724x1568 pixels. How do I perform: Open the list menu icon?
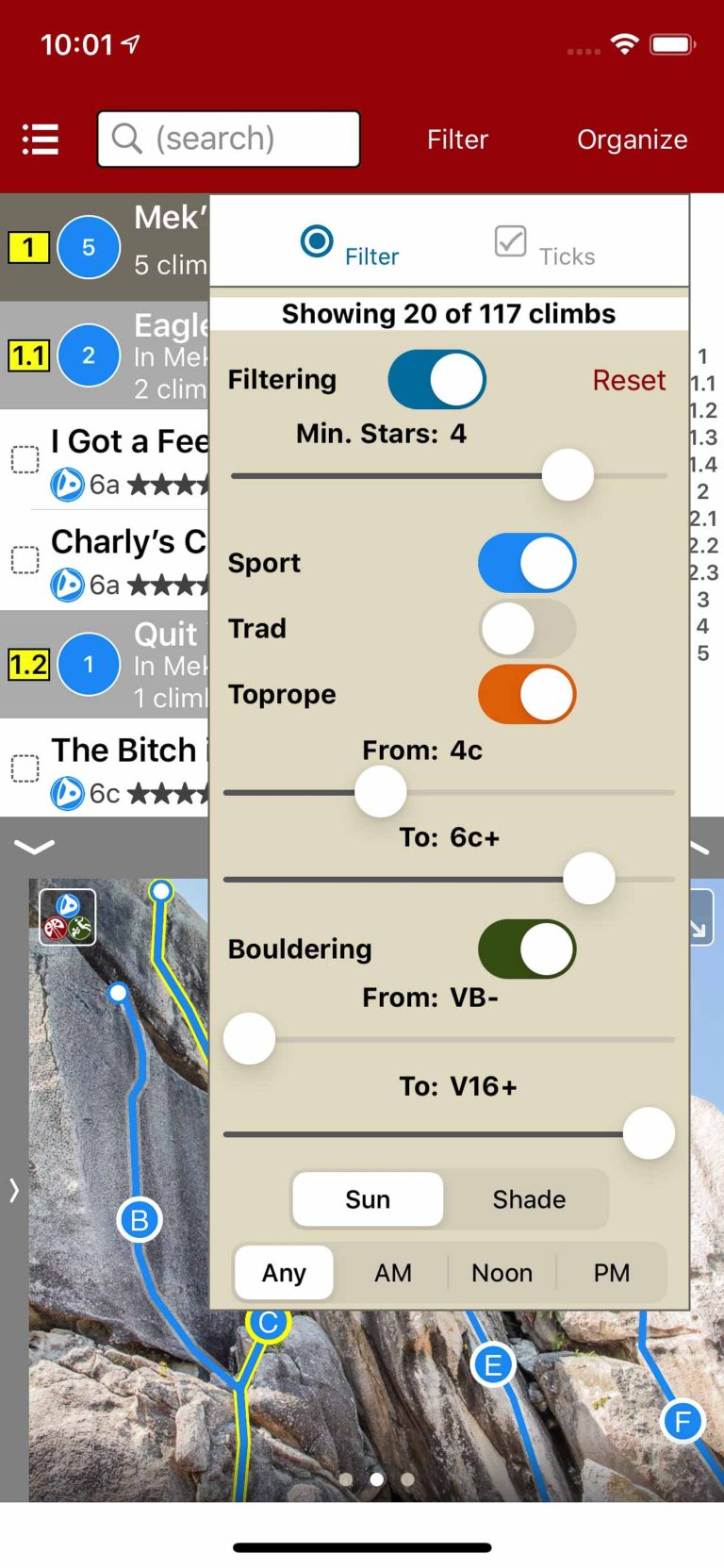[41, 139]
